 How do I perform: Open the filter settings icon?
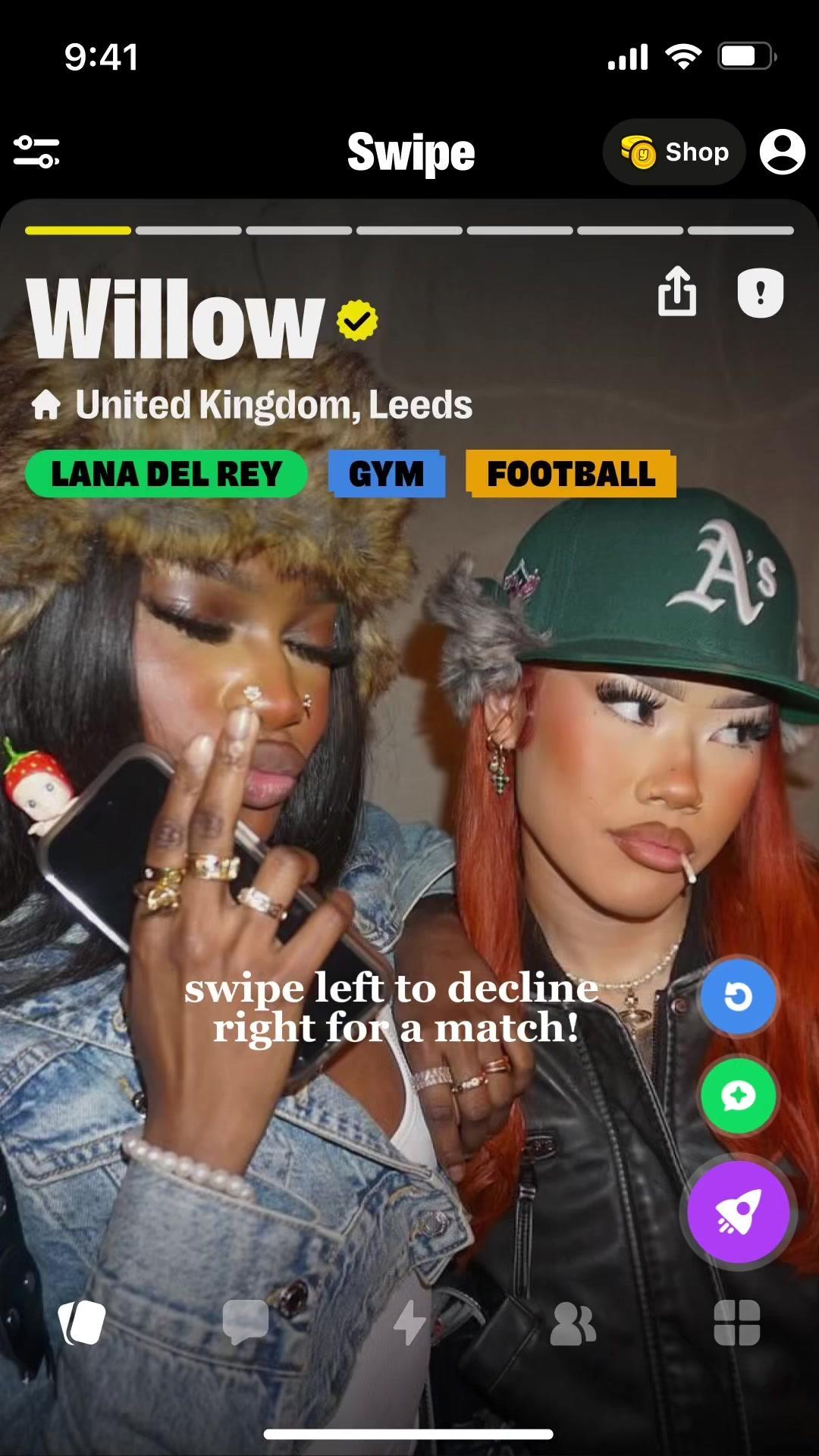tap(36, 152)
